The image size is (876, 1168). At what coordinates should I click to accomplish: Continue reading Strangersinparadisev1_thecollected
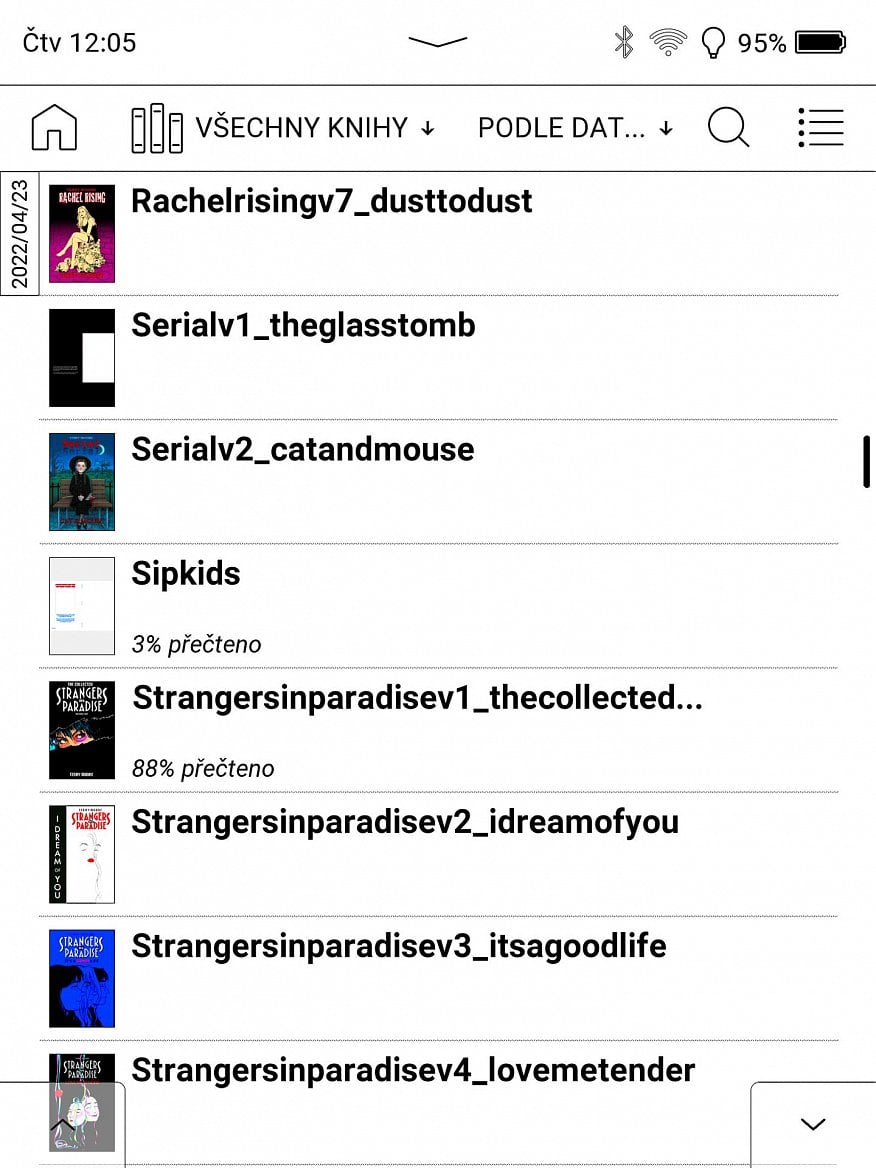(417, 698)
